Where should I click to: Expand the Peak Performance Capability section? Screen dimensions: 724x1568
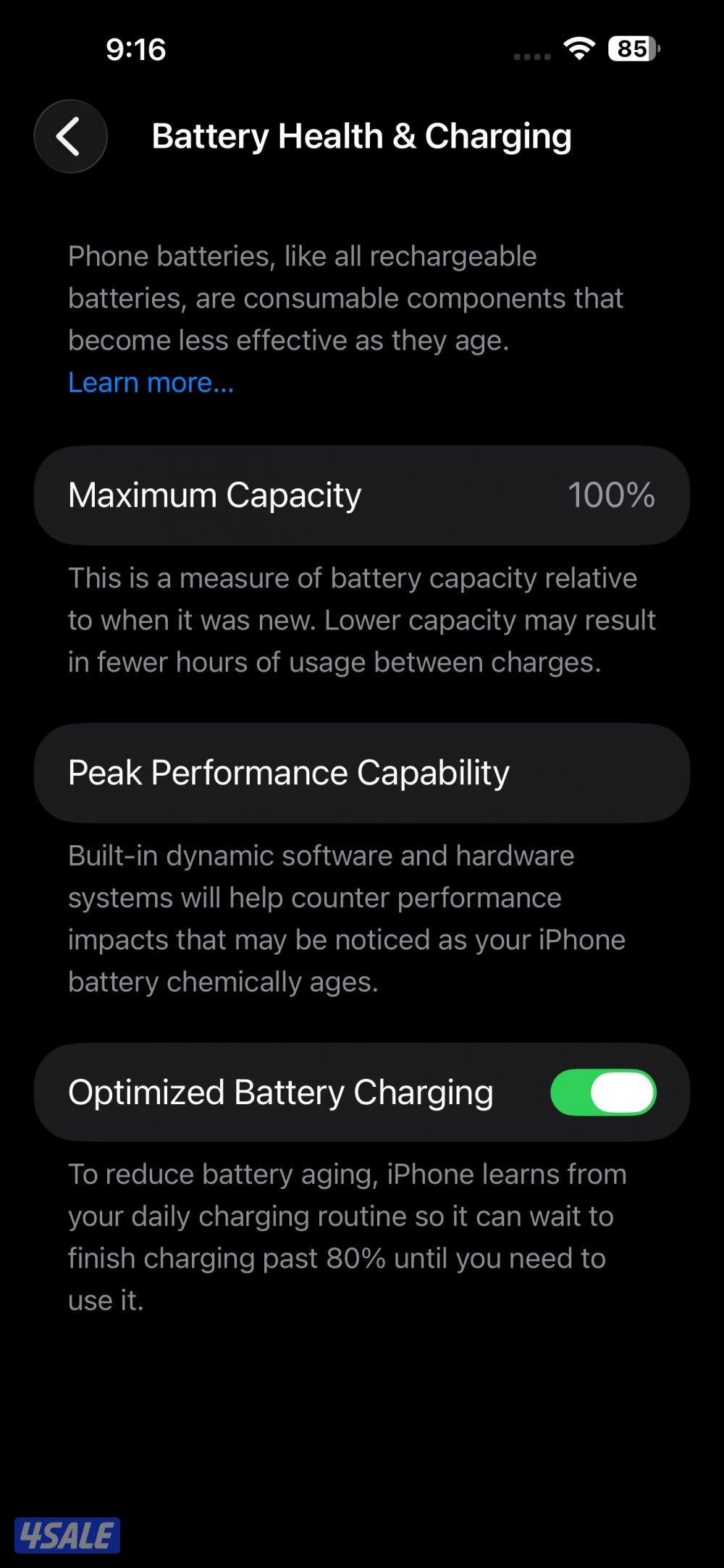coord(362,772)
